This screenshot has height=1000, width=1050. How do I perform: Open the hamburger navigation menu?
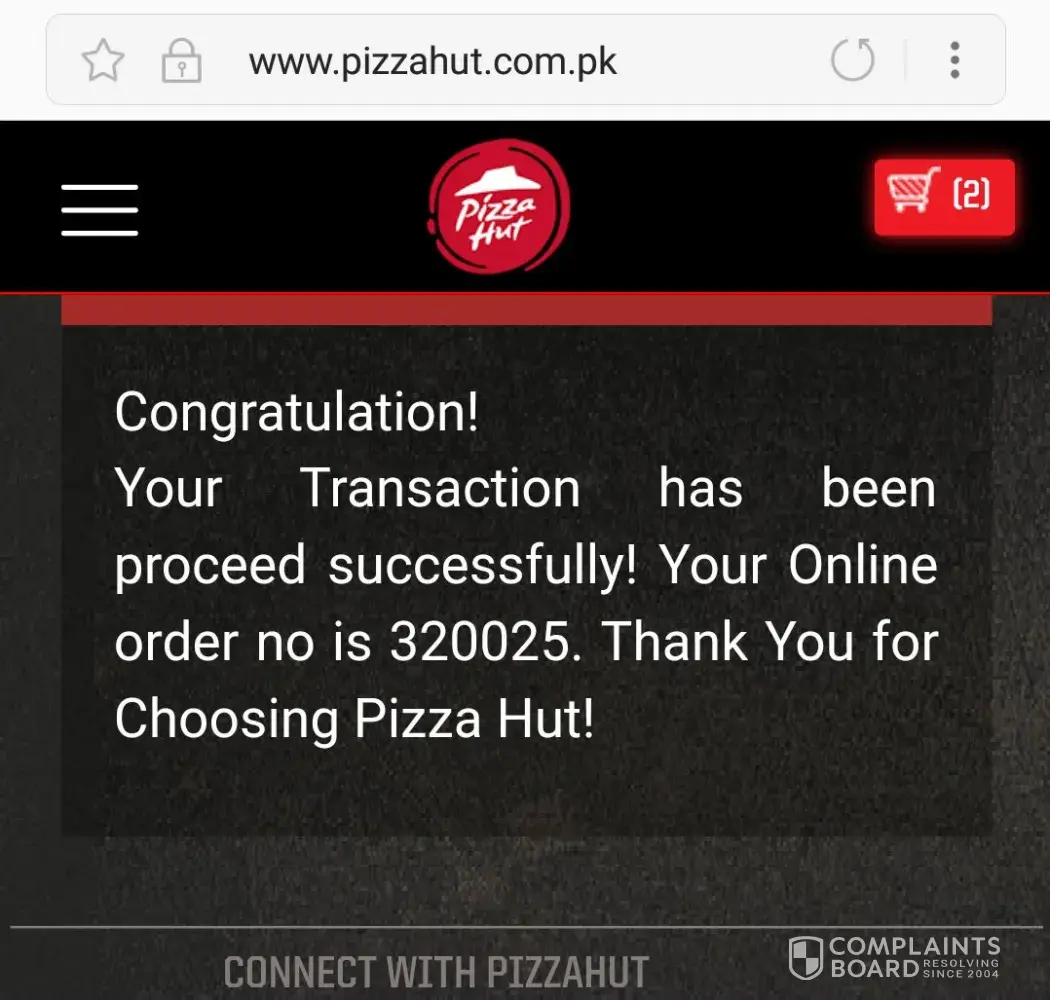[x=99, y=210]
